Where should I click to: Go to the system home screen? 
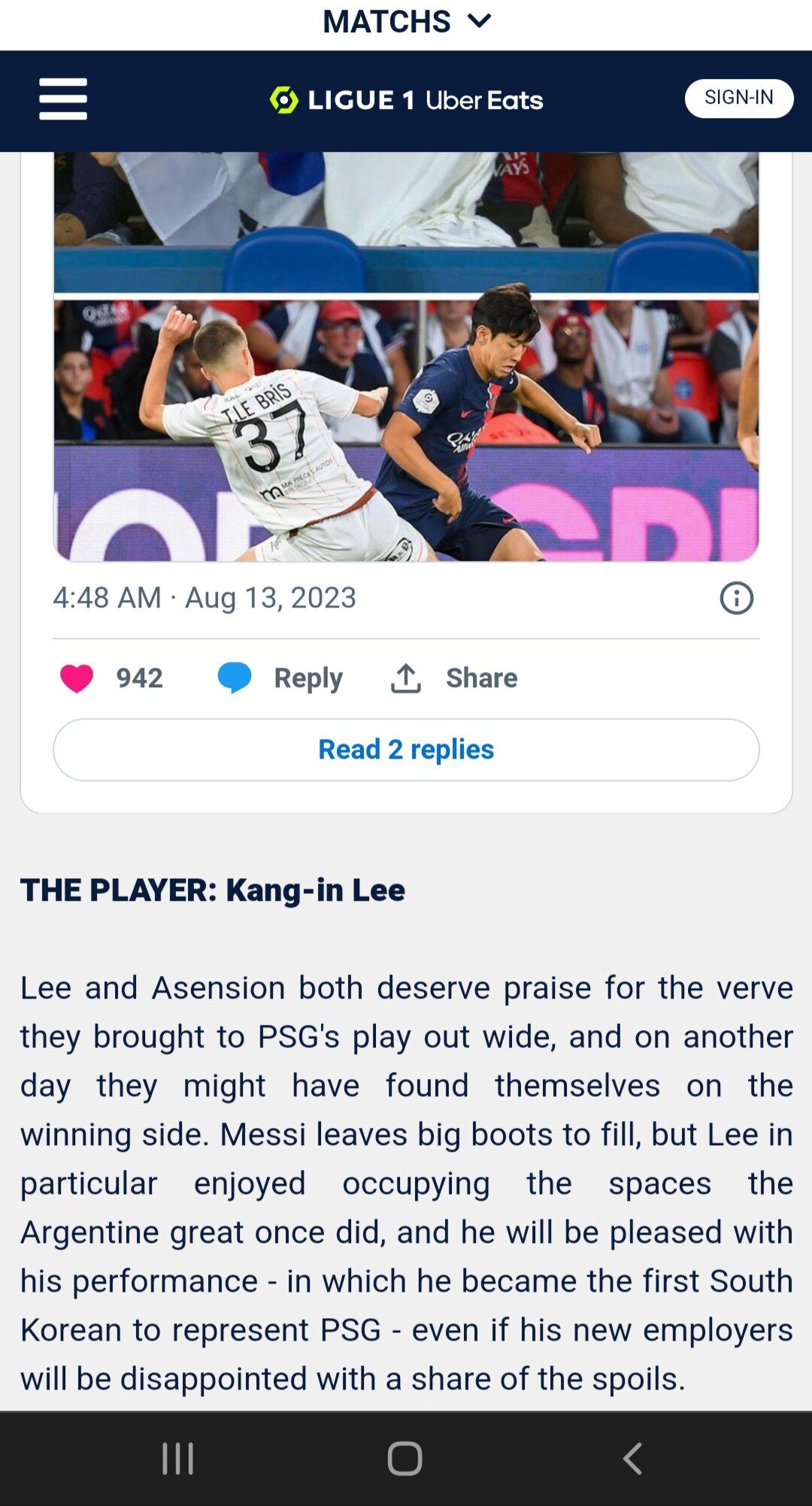[405, 1459]
